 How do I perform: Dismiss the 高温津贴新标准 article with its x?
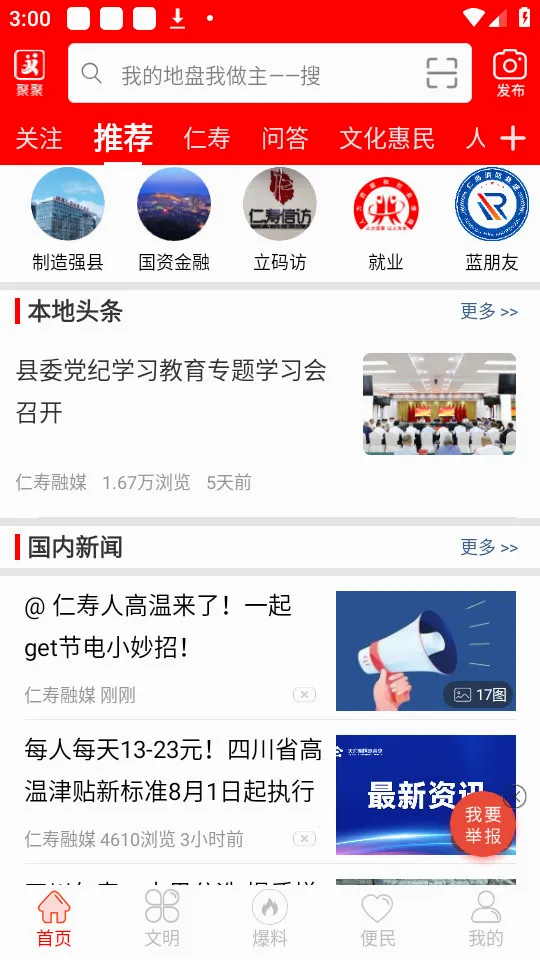click(304, 838)
